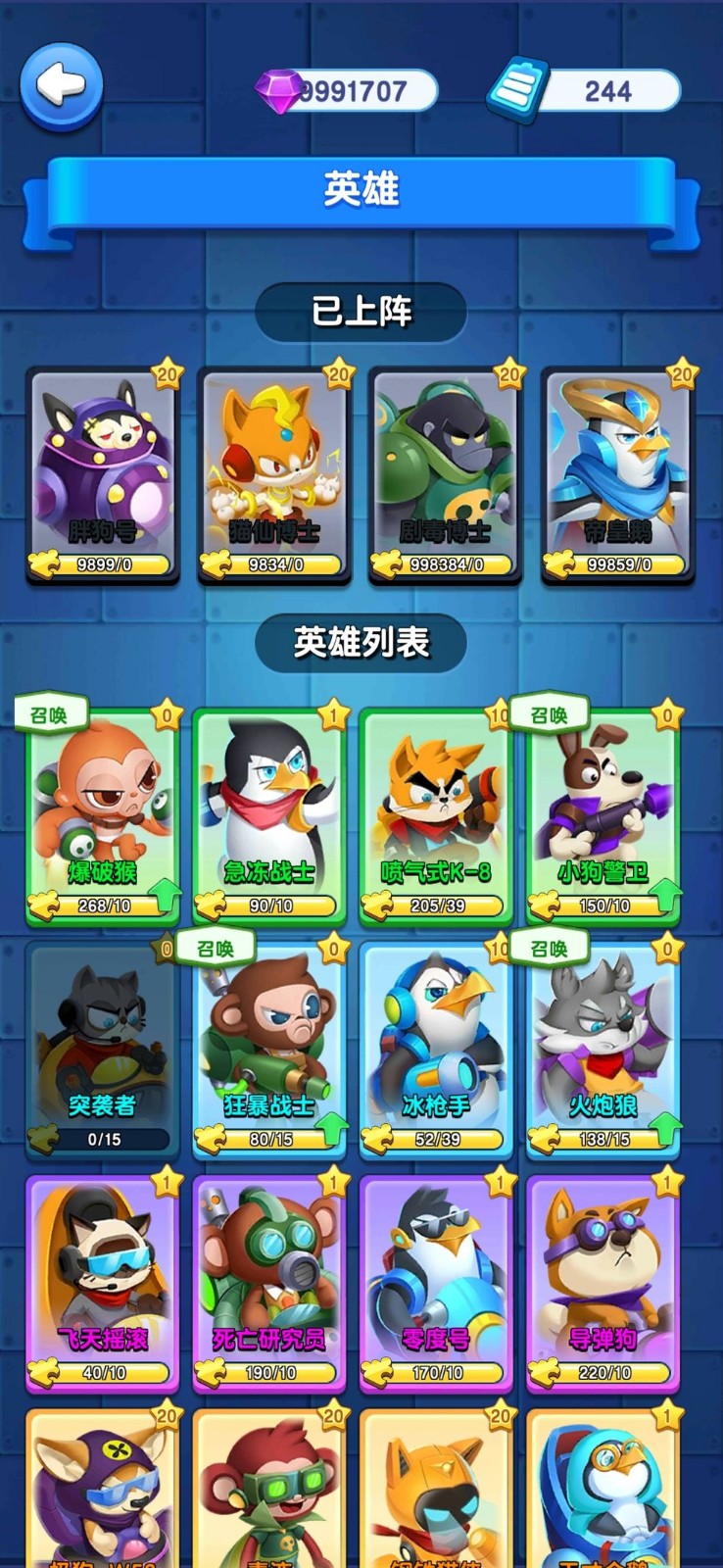The image size is (723, 1568).
Task: Select hero card 急冻战士
Action: coord(269,813)
